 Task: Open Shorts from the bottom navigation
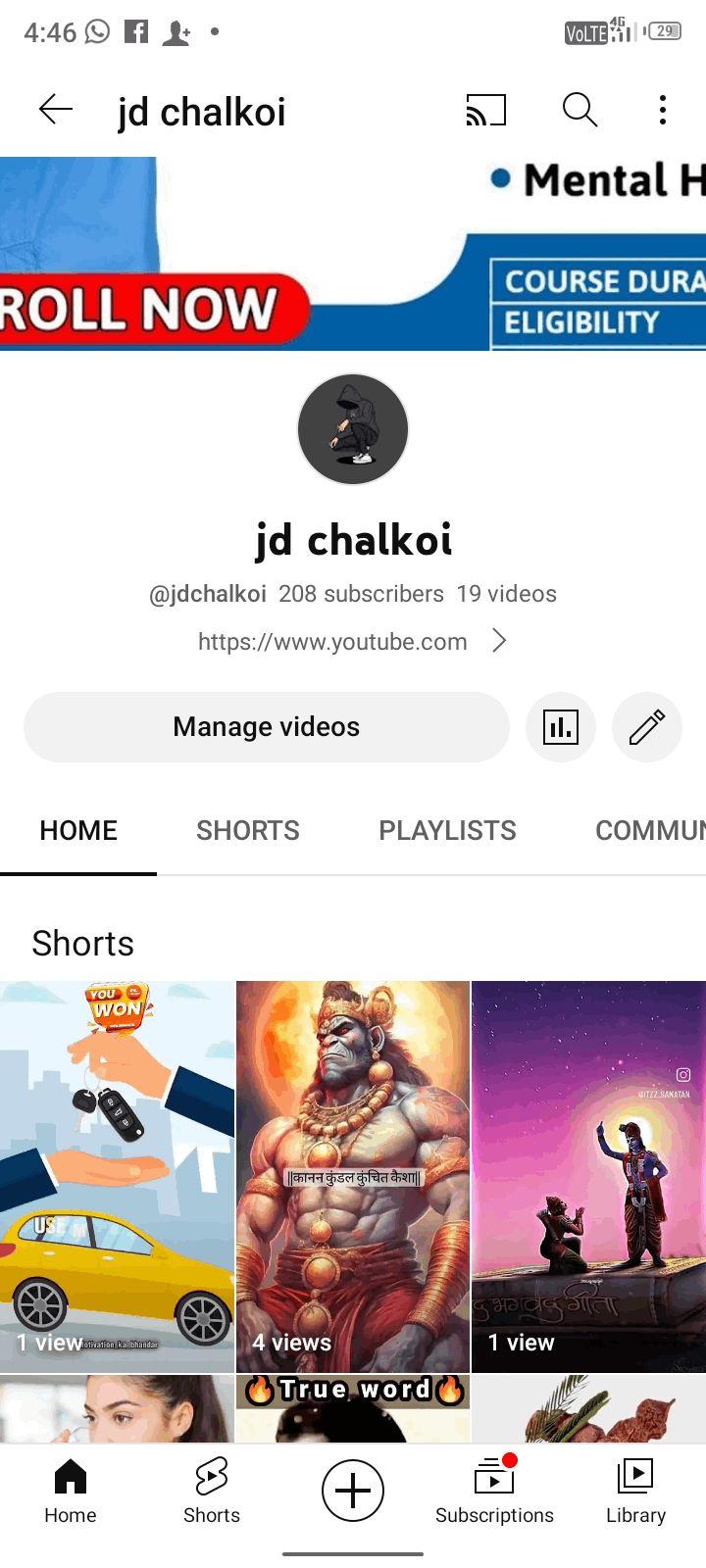212,1492
